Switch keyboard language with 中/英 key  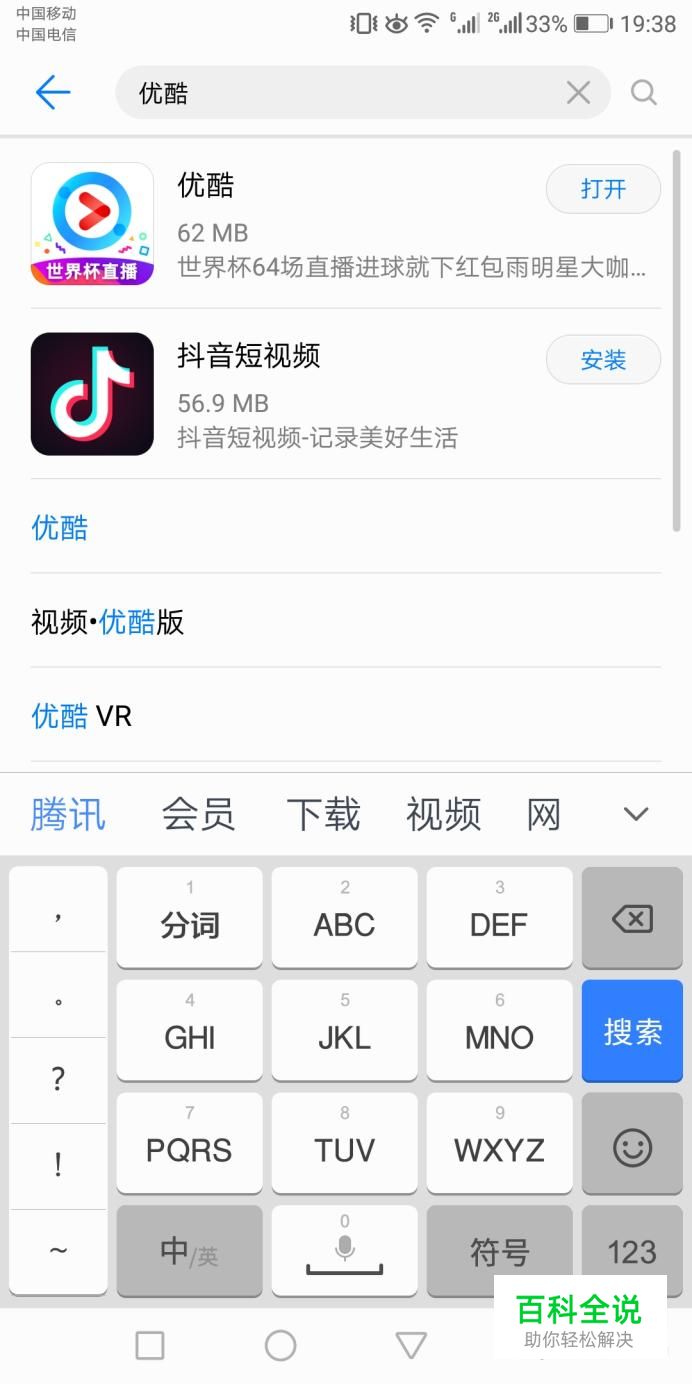pos(189,1252)
